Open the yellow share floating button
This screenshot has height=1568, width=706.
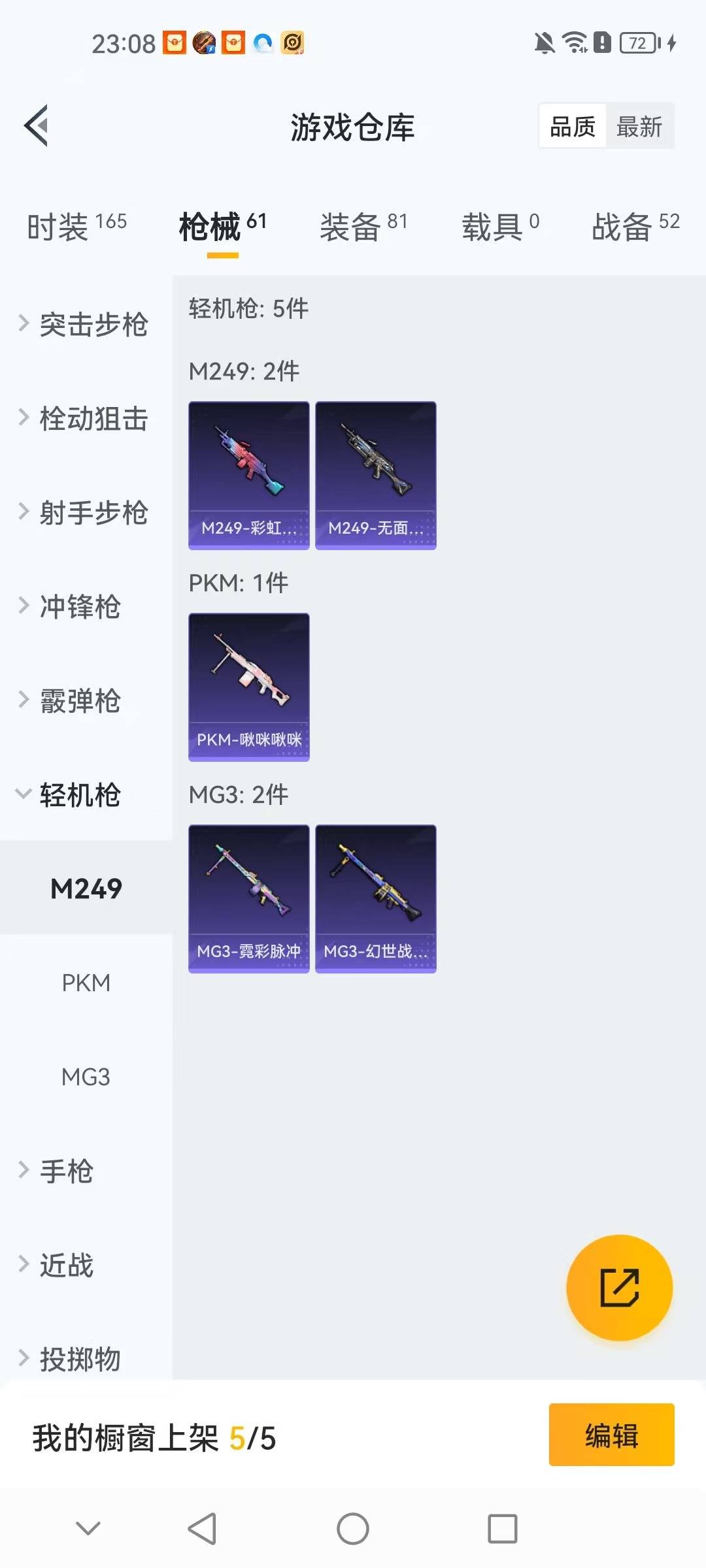617,1288
